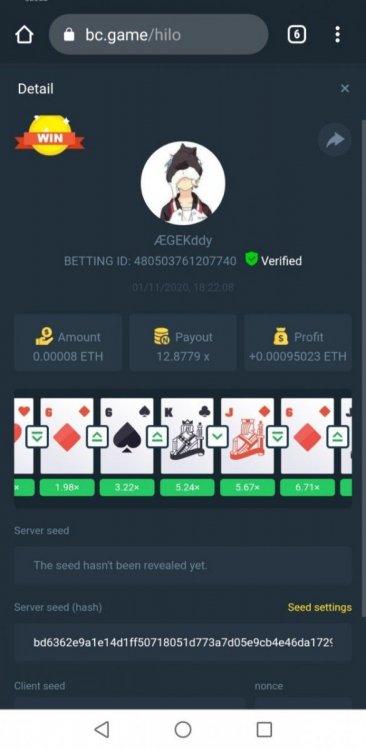Image resolution: width=366 pixels, height=750 pixels.
Task: Open the browser overflow menu
Action: [x=338, y=34]
